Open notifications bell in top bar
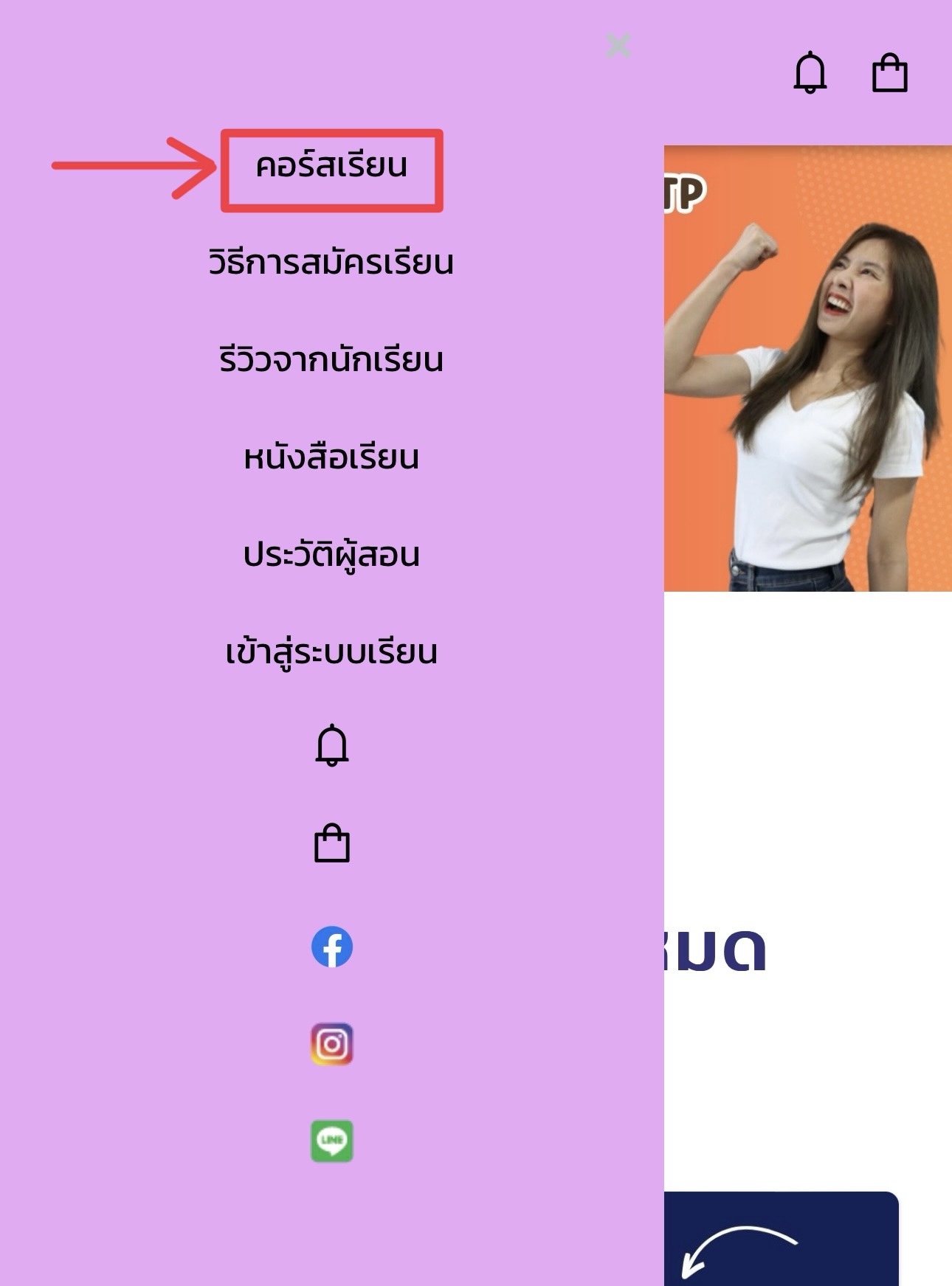Image resolution: width=952 pixels, height=1286 pixels. 810,73
